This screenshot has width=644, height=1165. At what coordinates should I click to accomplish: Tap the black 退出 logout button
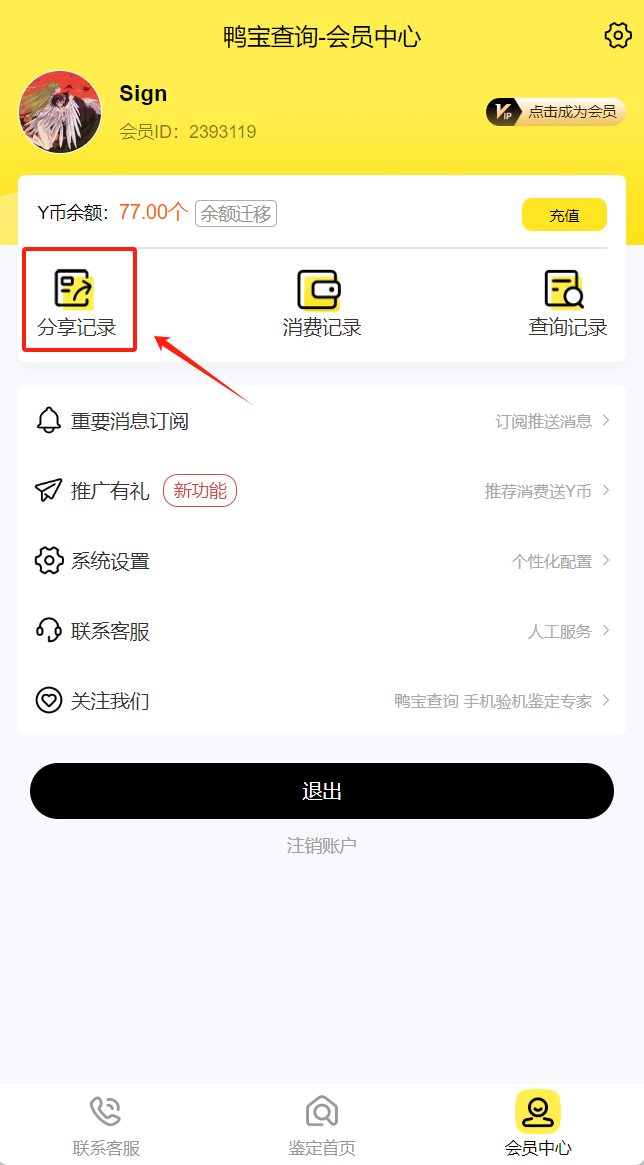tap(321, 791)
